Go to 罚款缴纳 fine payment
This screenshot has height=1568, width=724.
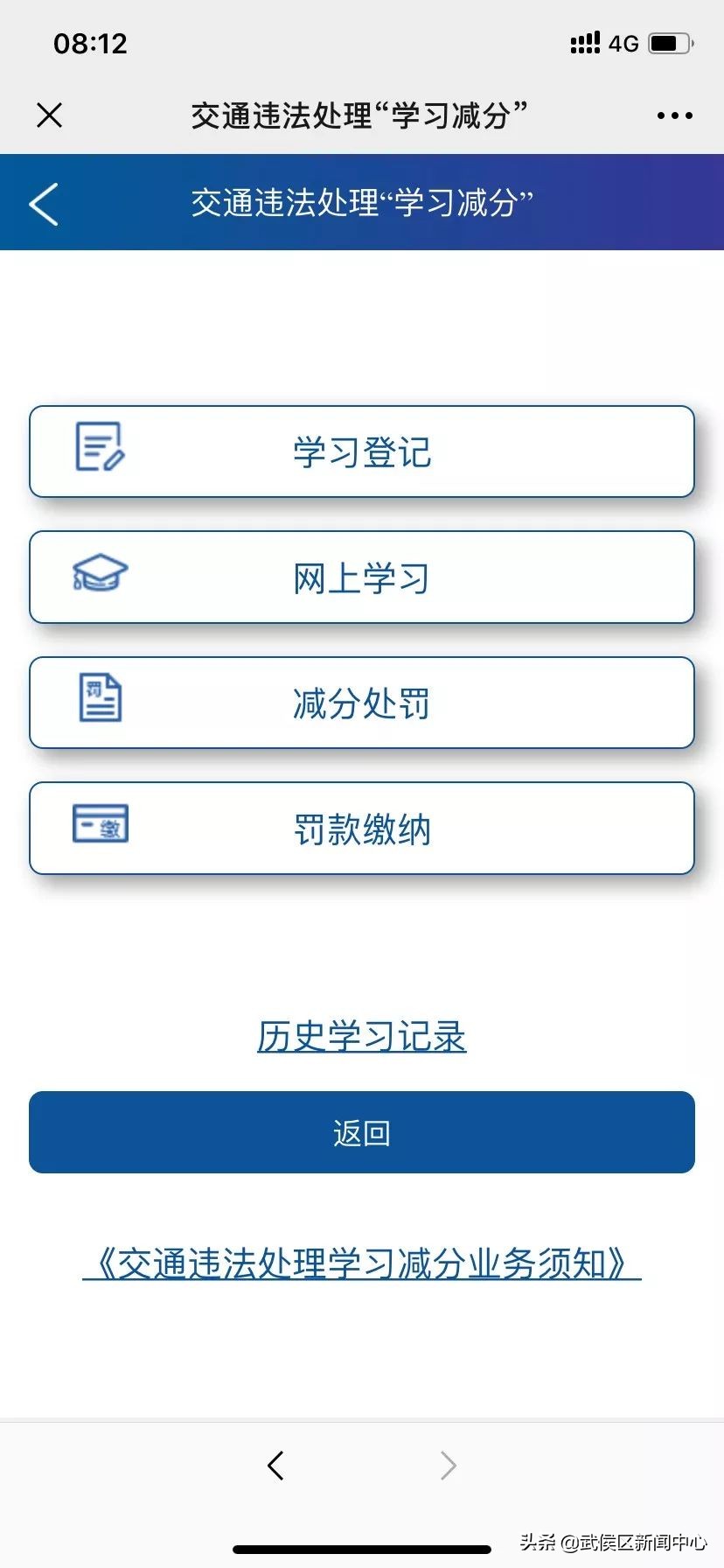(x=361, y=829)
